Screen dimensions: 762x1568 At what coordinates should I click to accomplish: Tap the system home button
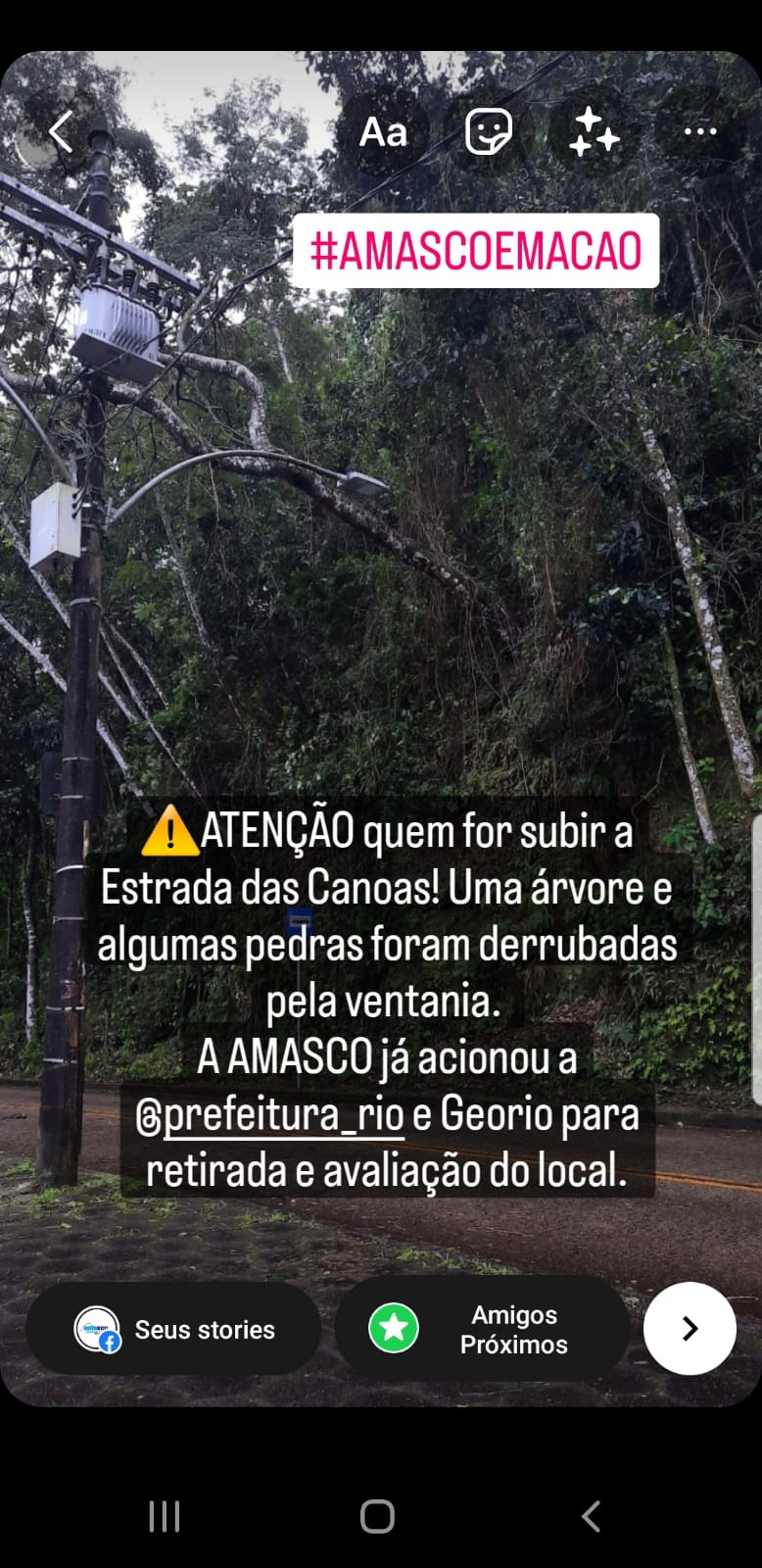point(377,1516)
